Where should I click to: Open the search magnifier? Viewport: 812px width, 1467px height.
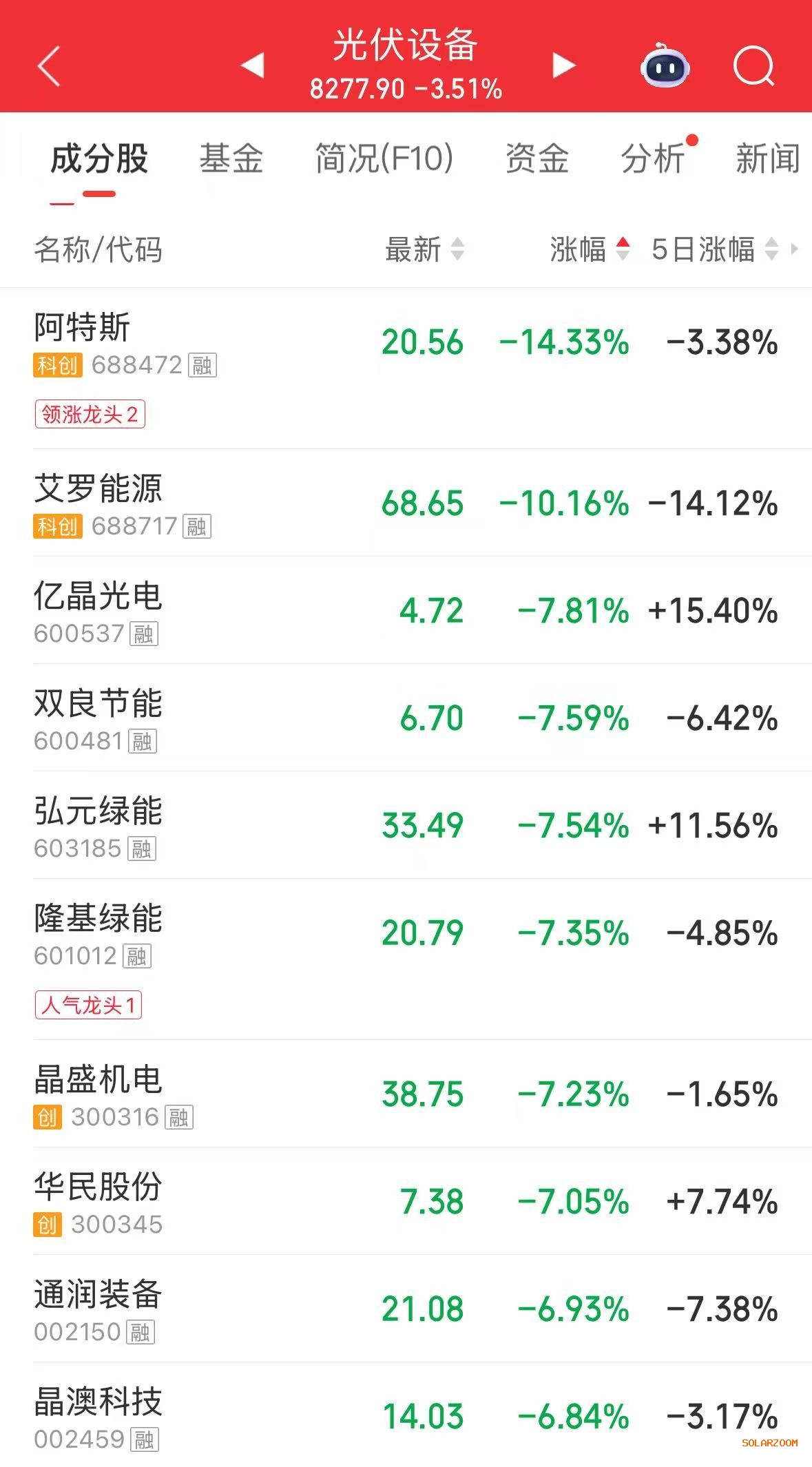click(x=754, y=67)
